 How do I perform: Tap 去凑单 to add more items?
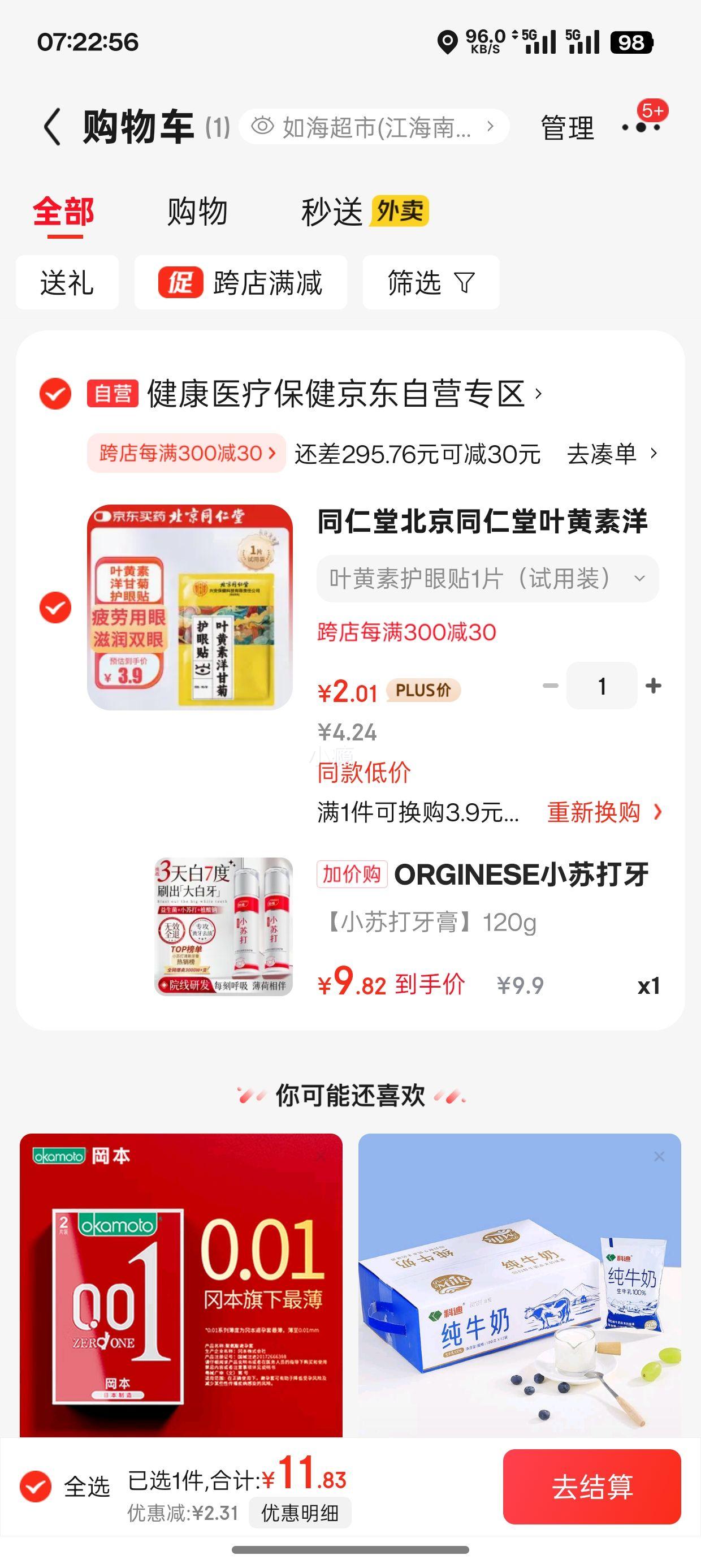[612, 454]
